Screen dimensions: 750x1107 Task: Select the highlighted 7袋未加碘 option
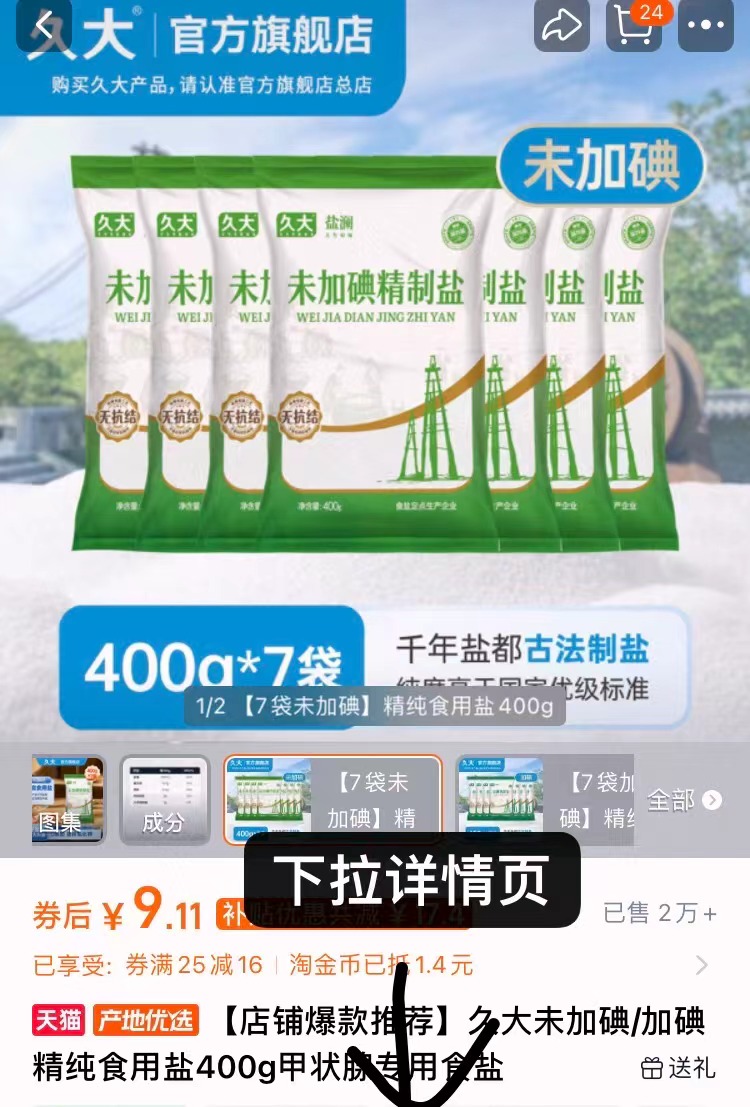pyautogui.click(x=331, y=799)
